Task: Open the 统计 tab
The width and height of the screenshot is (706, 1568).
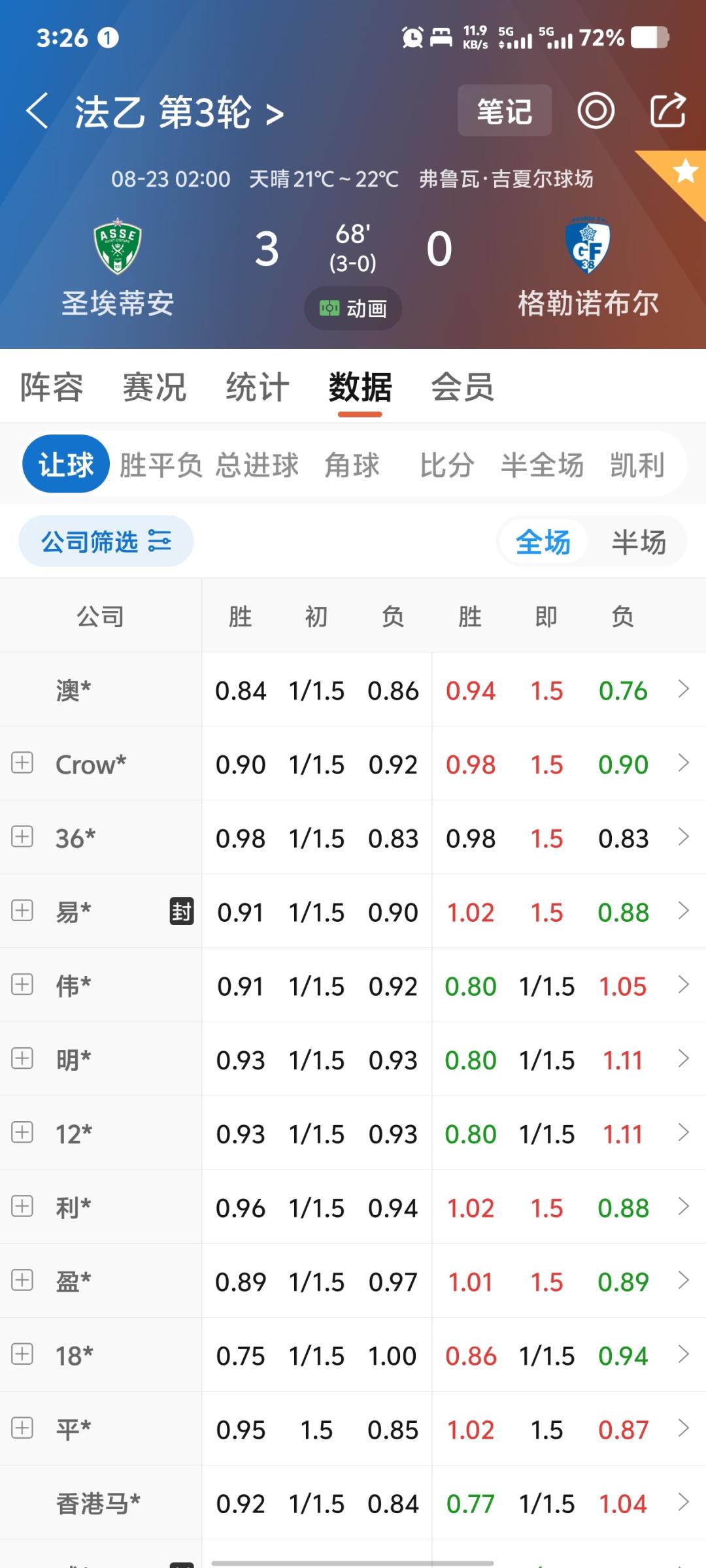Action: pos(258,387)
